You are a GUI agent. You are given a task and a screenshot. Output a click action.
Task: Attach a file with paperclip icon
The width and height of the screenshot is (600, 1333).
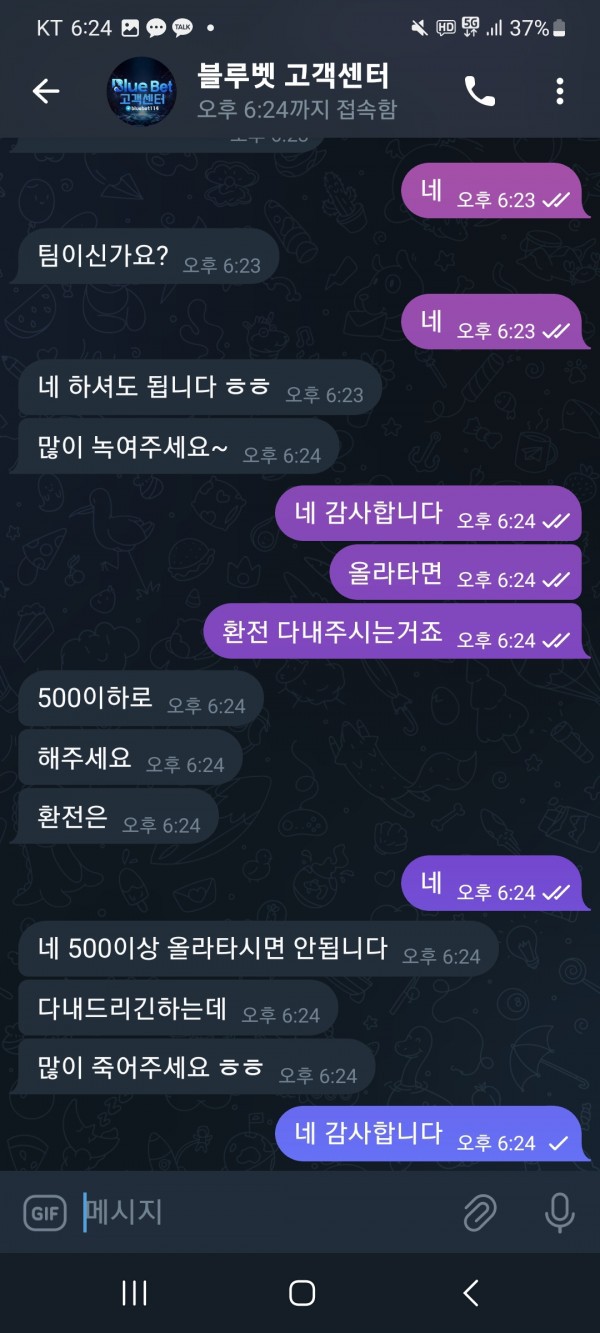click(481, 1214)
